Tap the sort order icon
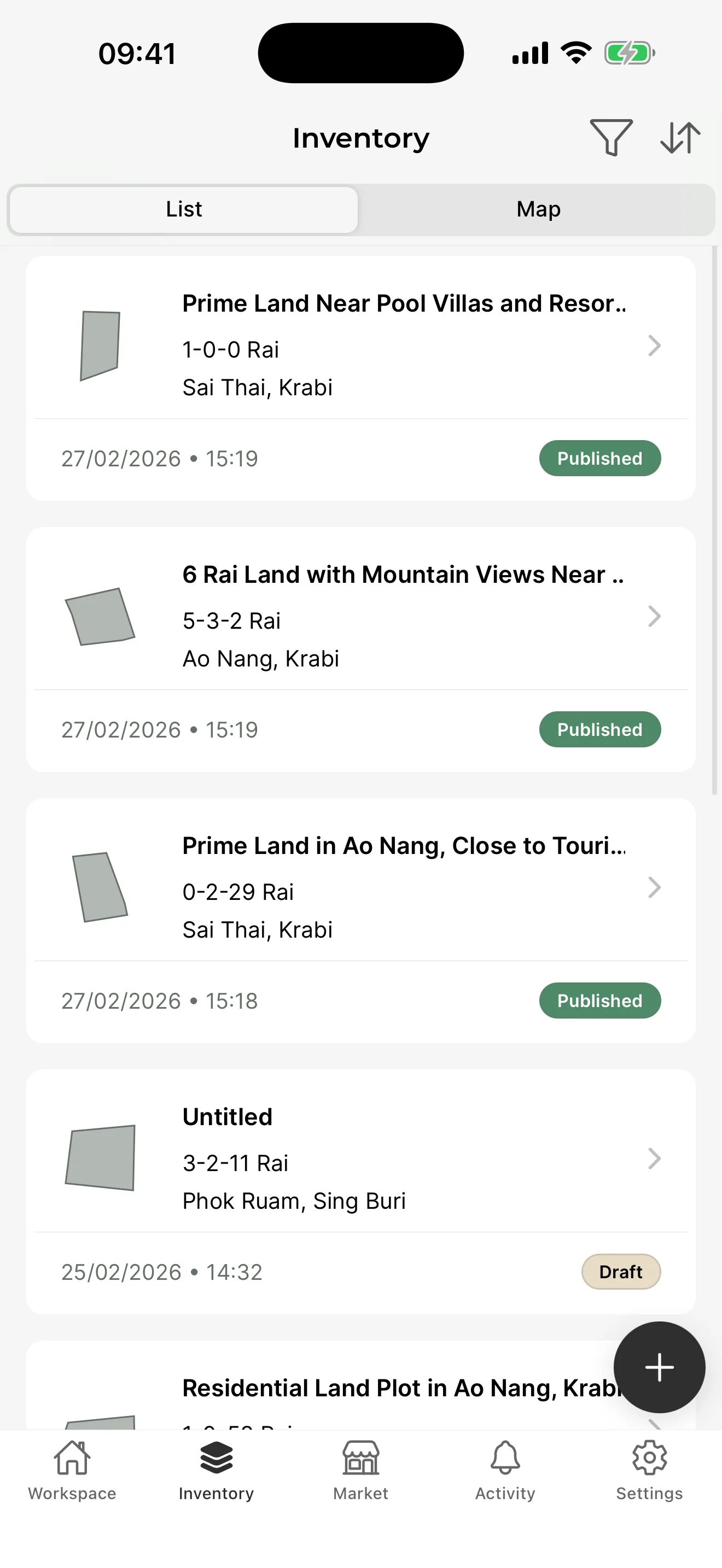The height and width of the screenshot is (1568, 722). coord(680,138)
